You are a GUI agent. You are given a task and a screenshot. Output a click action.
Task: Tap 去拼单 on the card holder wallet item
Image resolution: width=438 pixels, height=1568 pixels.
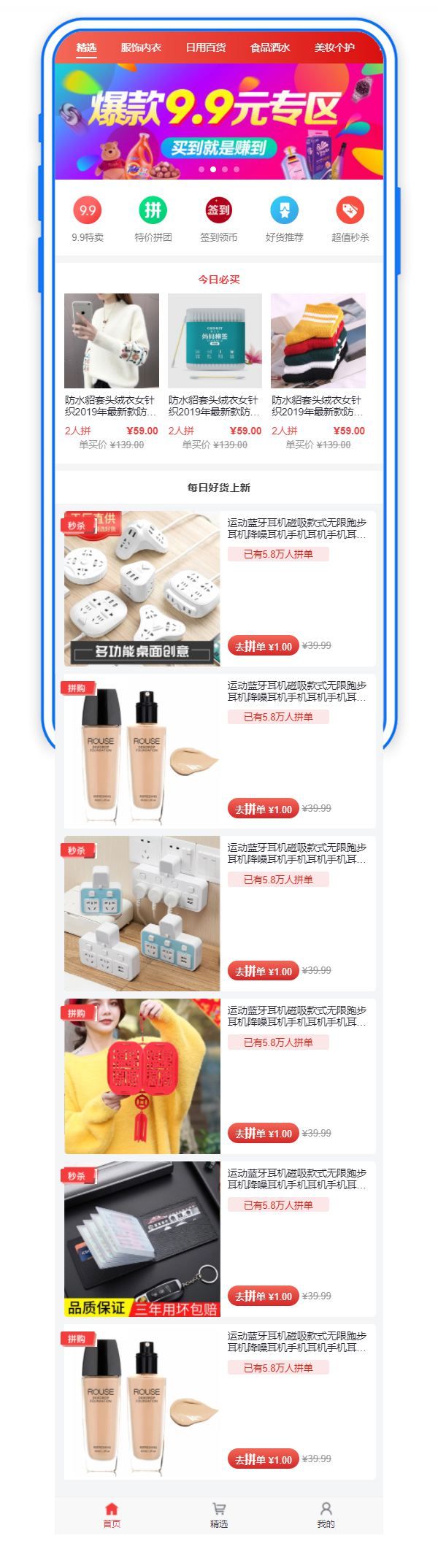click(x=263, y=1296)
